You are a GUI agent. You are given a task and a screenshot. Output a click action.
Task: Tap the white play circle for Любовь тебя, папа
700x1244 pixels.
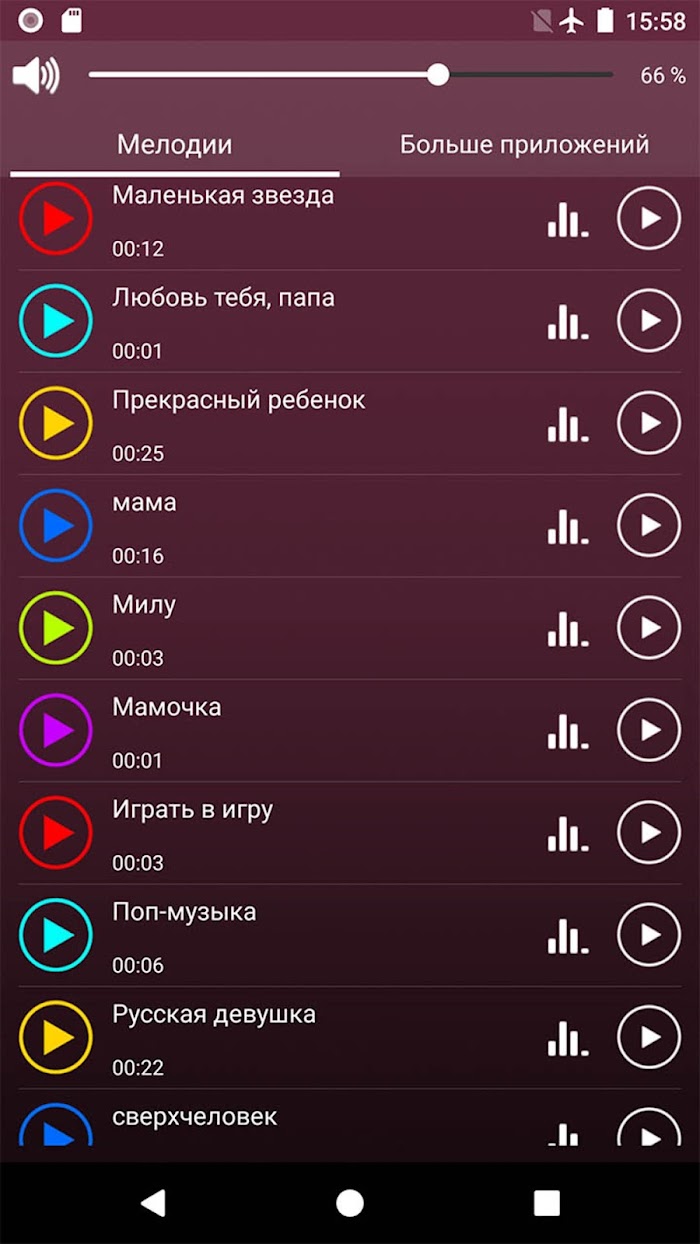(x=649, y=320)
